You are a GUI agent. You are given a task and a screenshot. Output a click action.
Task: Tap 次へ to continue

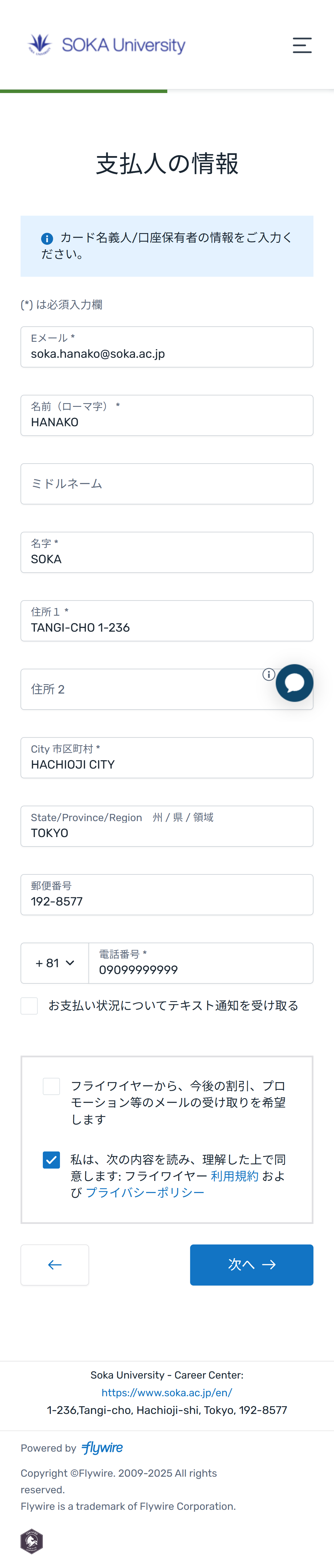(251, 1265)
